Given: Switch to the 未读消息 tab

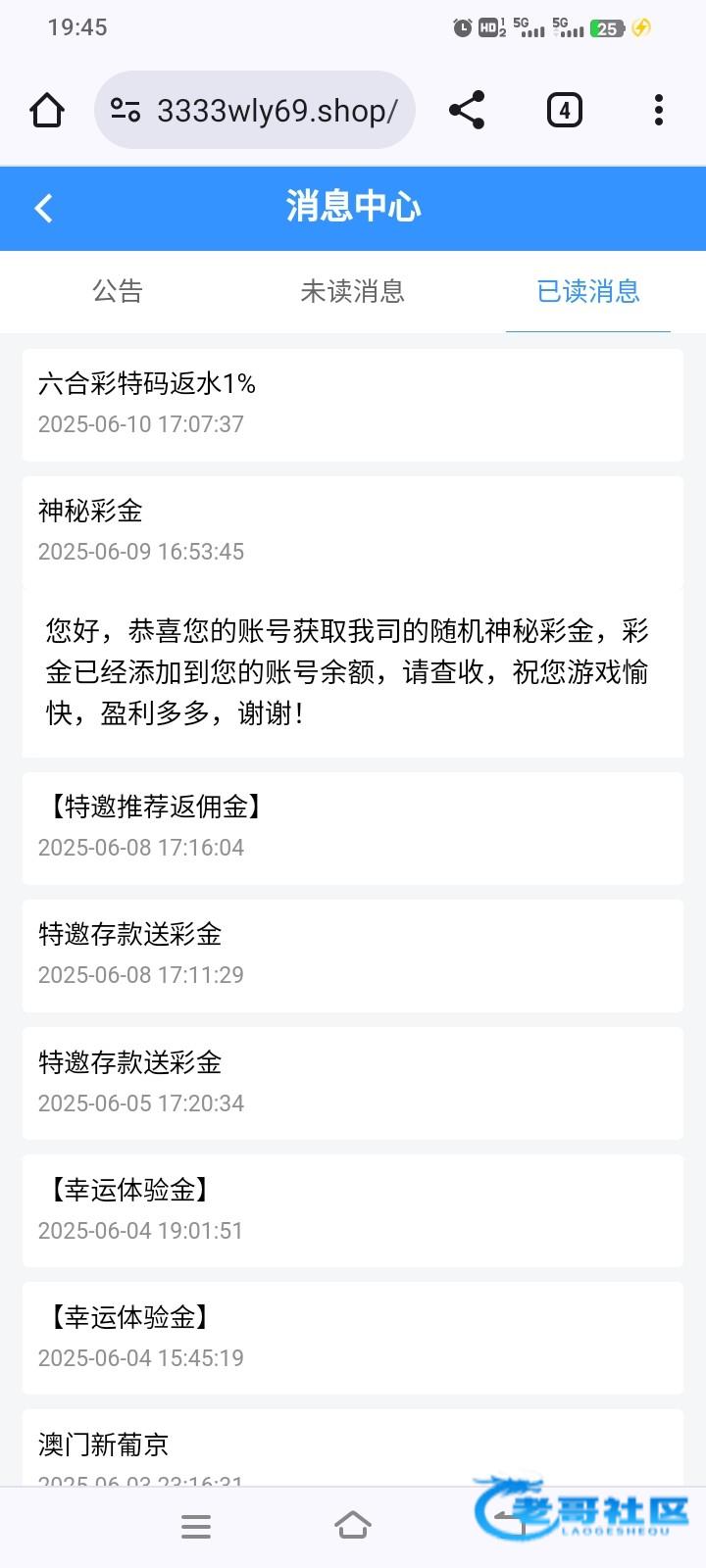Looking at the screenshot, I should (x=353, y=291).
